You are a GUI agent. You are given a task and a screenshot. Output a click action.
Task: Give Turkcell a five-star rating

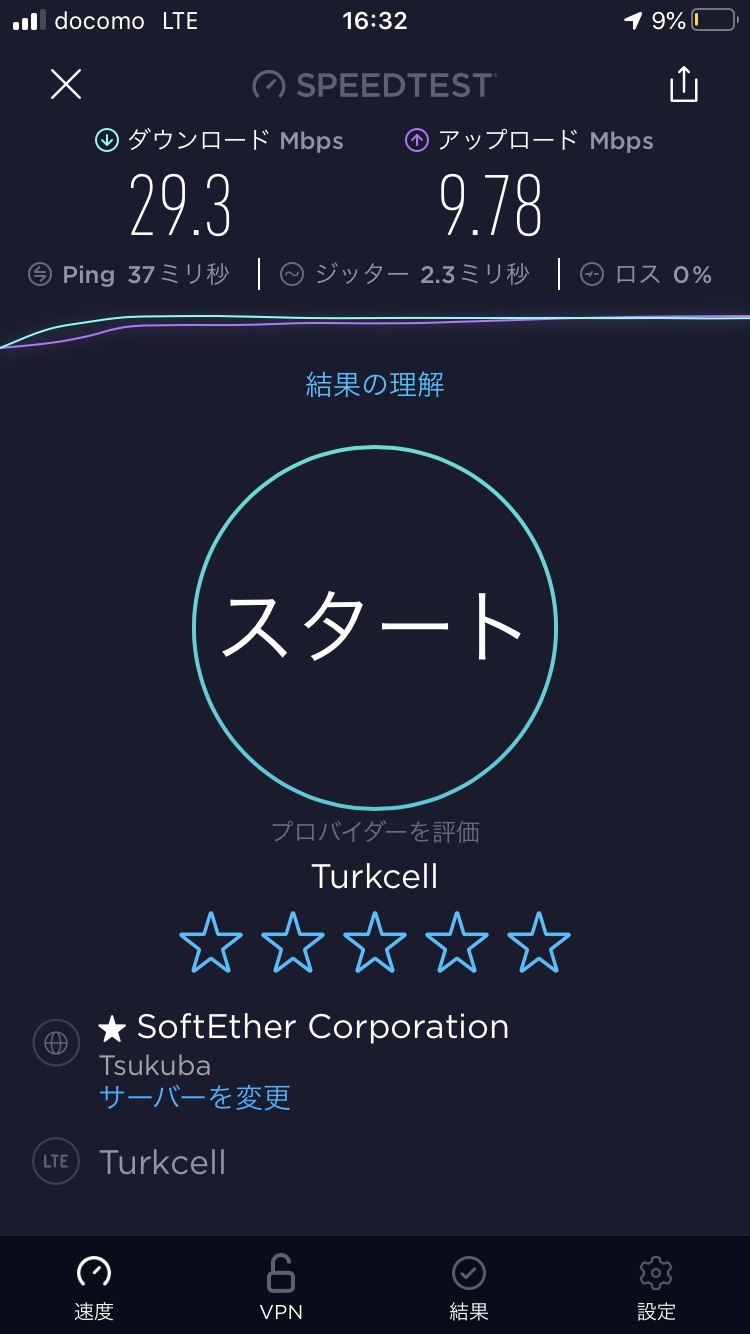click(x=539, y=943)
